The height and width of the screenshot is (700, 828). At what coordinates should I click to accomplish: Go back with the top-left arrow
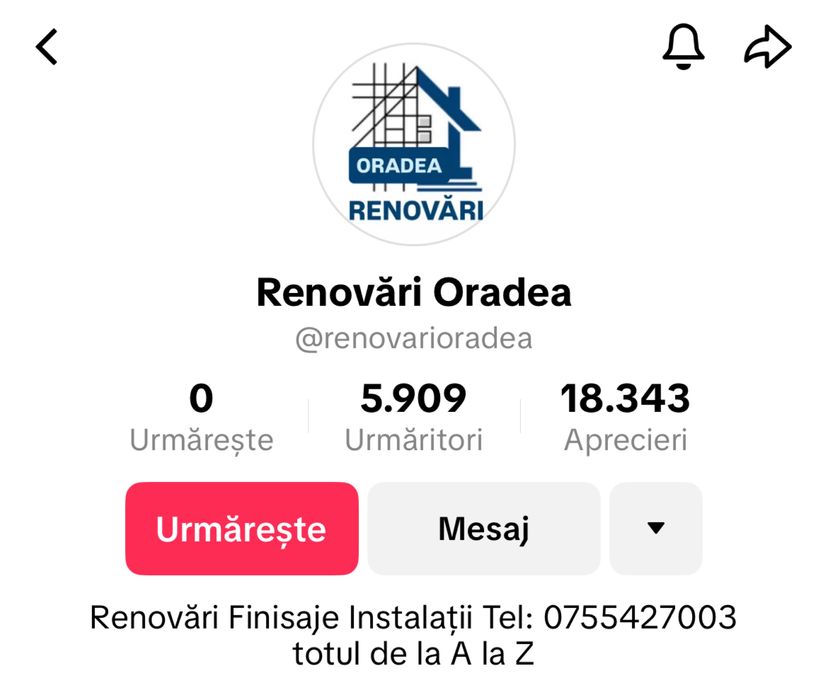point(47,47)
